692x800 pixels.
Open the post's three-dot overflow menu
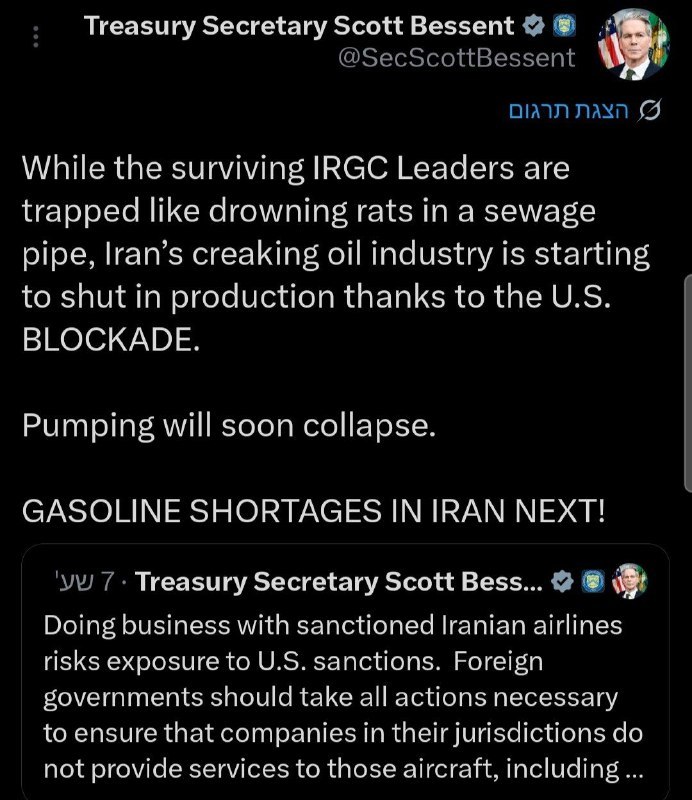point(37,39)
